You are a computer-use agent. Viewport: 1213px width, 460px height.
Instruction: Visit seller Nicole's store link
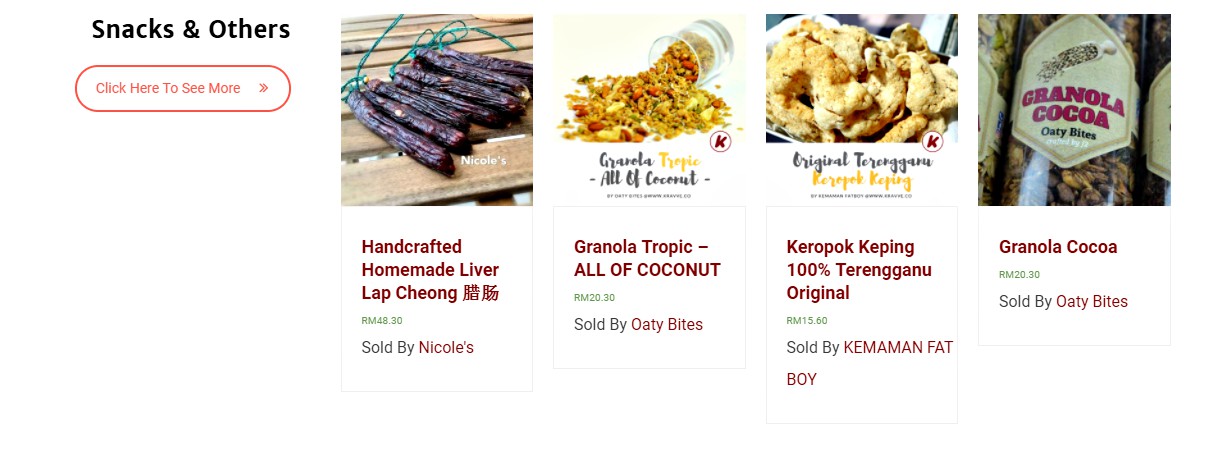pos(446,348)
